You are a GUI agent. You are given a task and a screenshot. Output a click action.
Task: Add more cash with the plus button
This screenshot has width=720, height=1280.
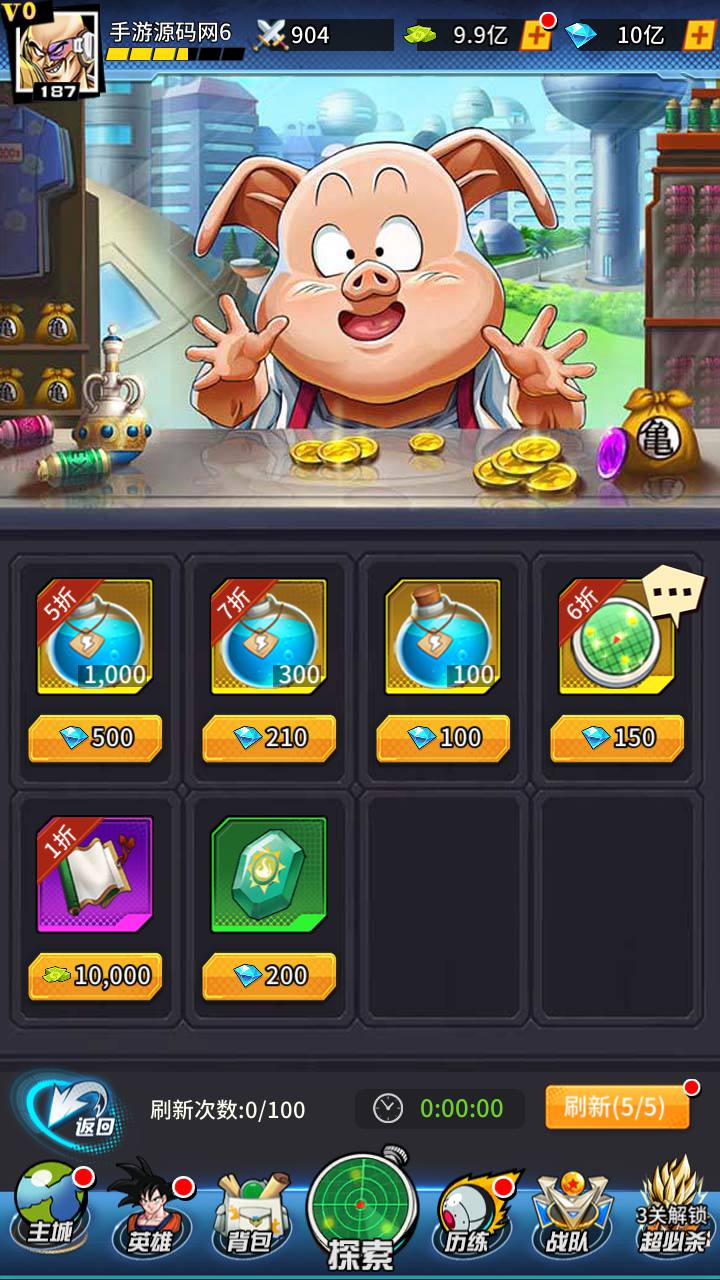click(x=536, y=36)
